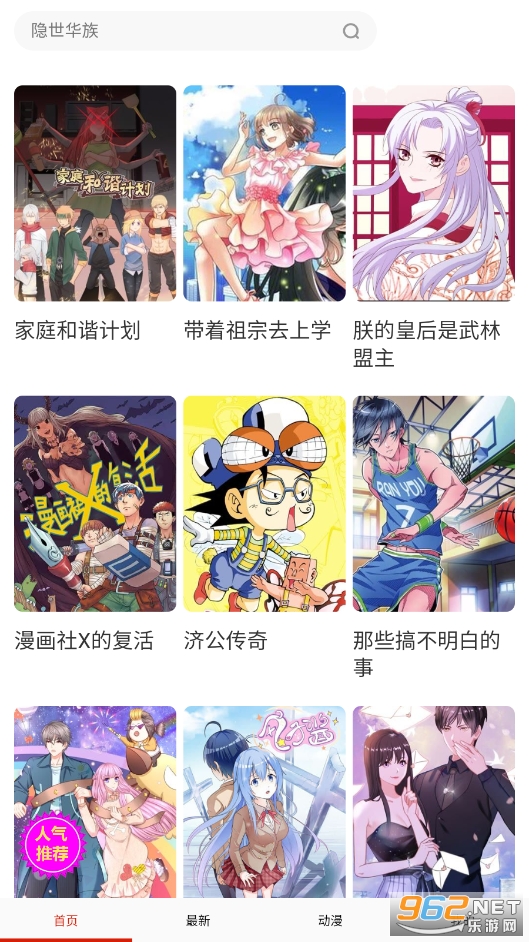Open the comic cover with 人气推荐 badge
Image resolution: width=529 pixels, height=942 pixels.
[95, 802]
